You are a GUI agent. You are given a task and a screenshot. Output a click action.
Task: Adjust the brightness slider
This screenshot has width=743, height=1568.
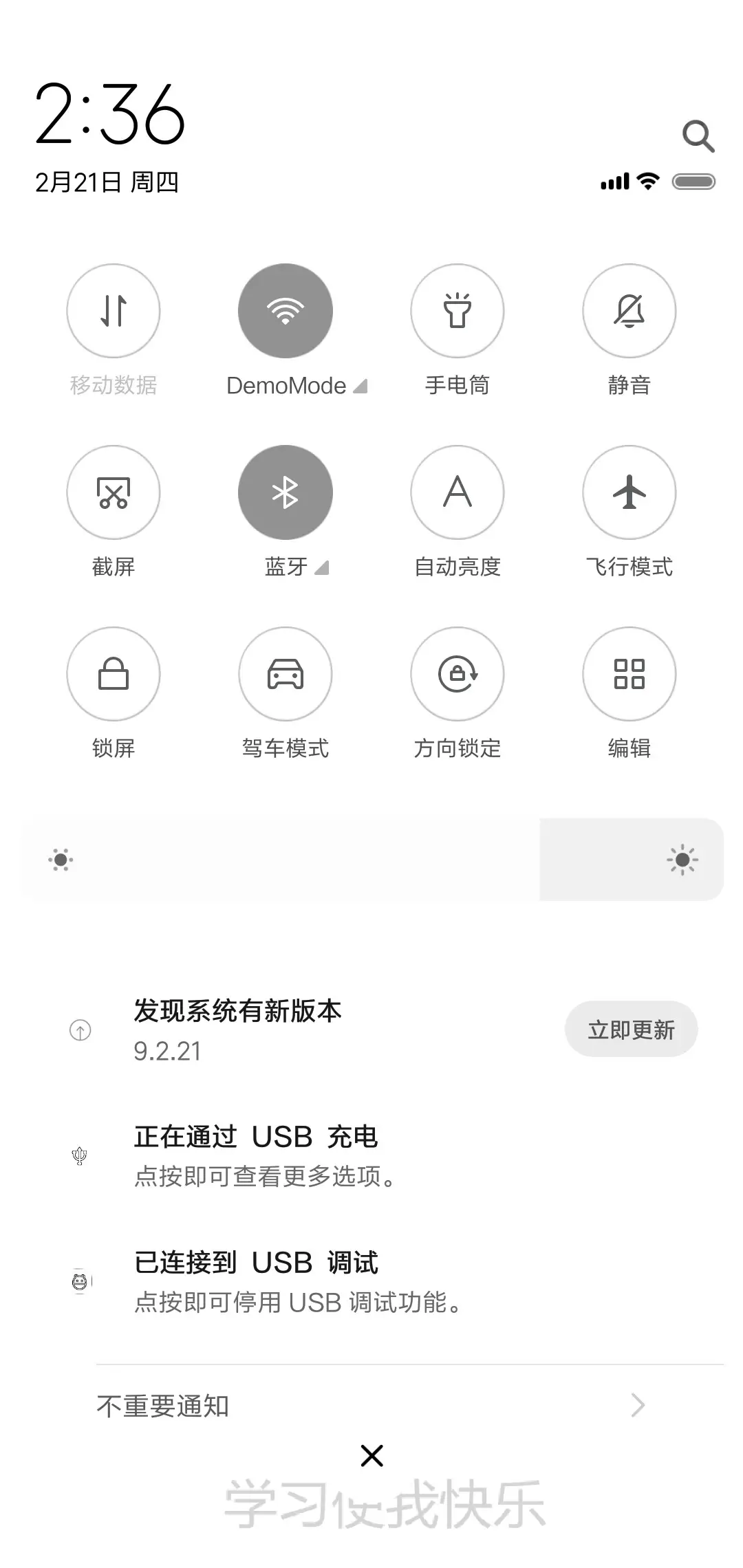pyautogui.click(x=371, y=860)
